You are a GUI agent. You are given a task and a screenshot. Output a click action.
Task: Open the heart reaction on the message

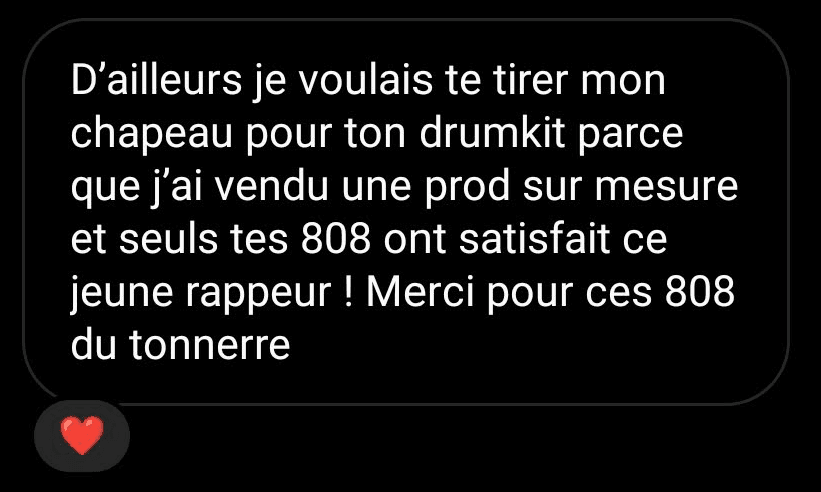82,436
